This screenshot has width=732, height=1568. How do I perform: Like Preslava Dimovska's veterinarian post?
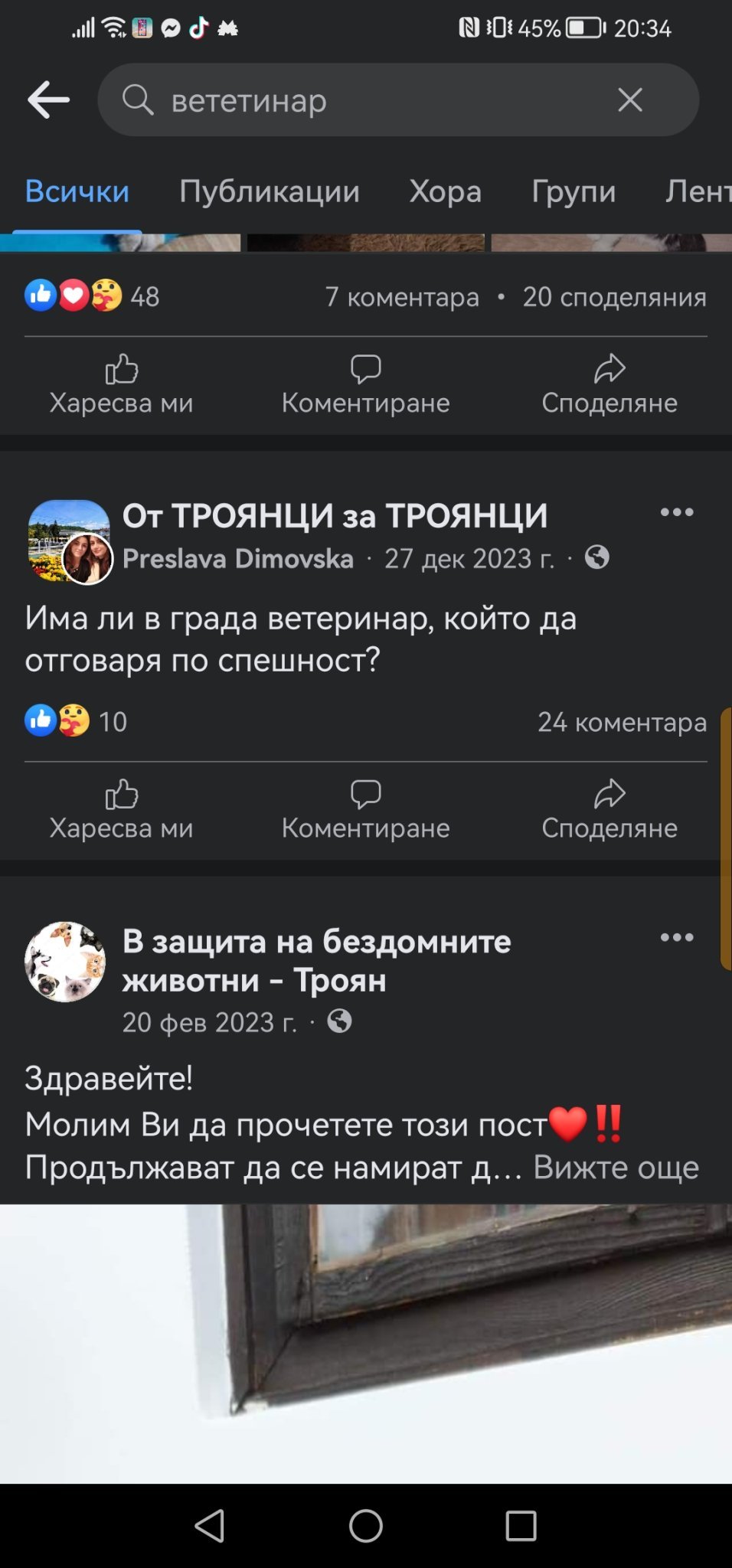click(121, 810)
